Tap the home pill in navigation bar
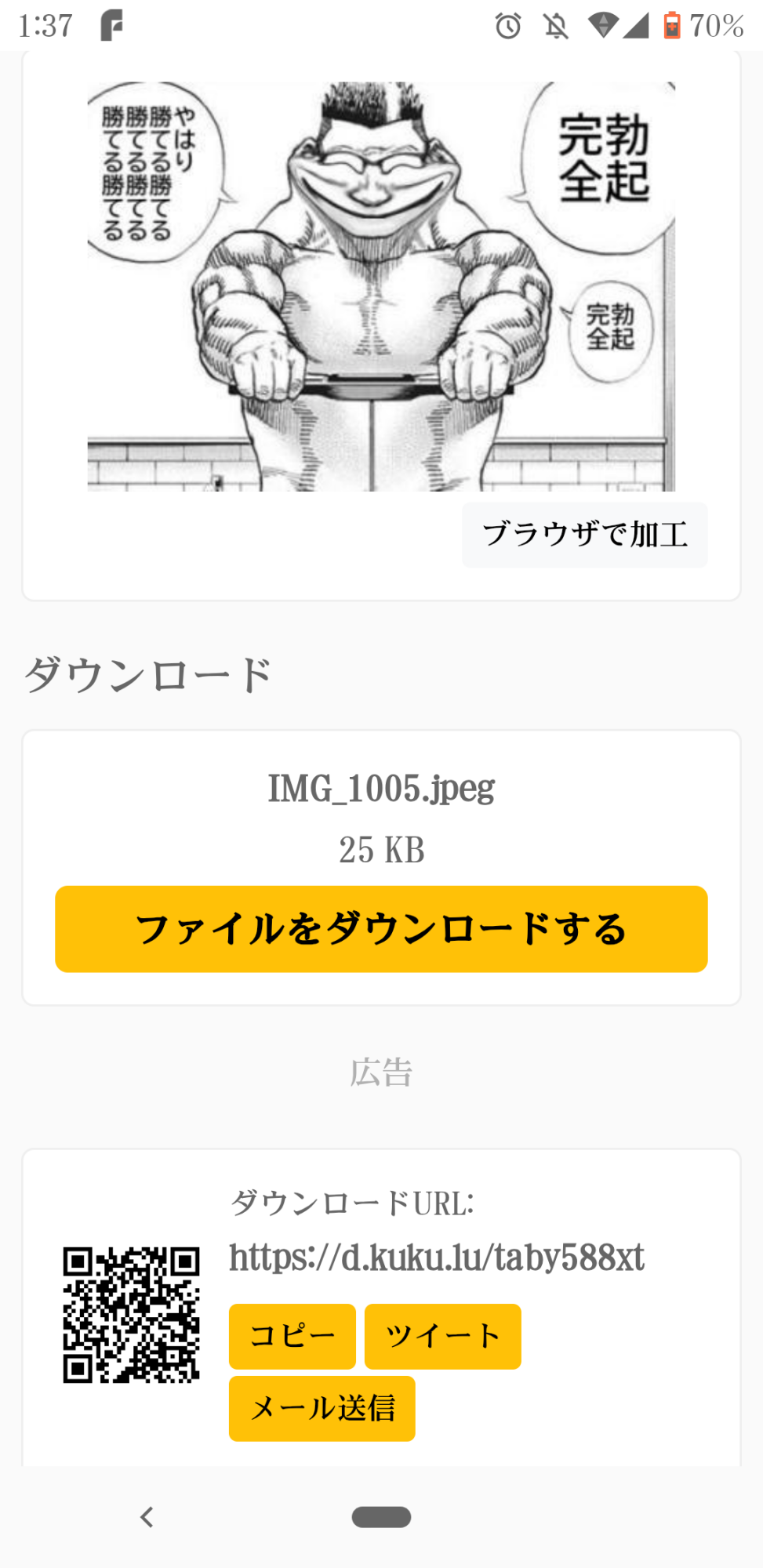Image resolution: width=763 pixels, height=1568 pixels. point(381,1517)
